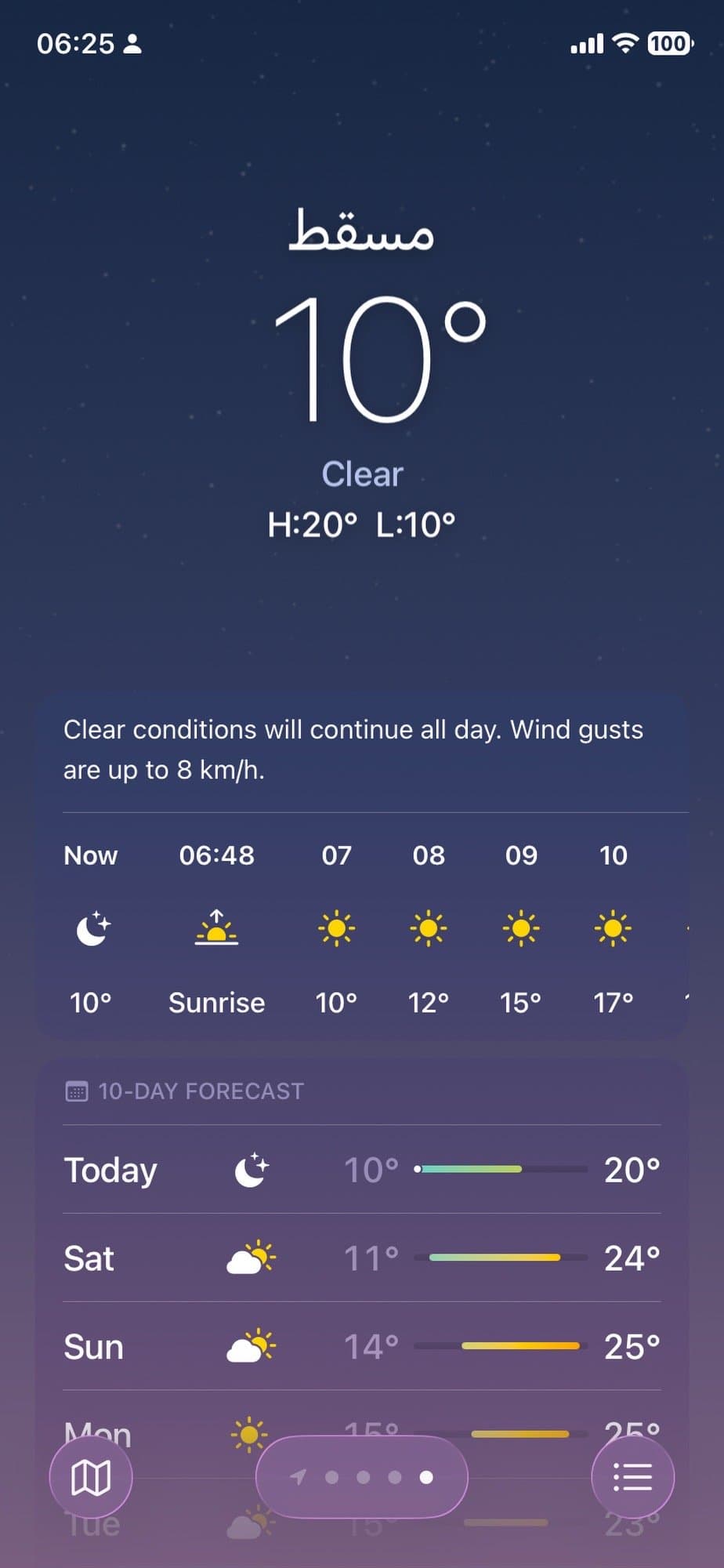Show Sun forecast details
Viewport: 724px width, 1568px height.
pos(361,1347)
